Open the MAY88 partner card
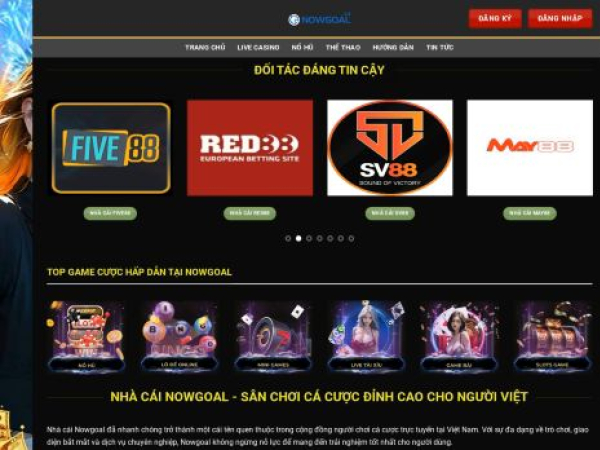Viewport: 600px width, 450px height. click(x=529, y=148)
